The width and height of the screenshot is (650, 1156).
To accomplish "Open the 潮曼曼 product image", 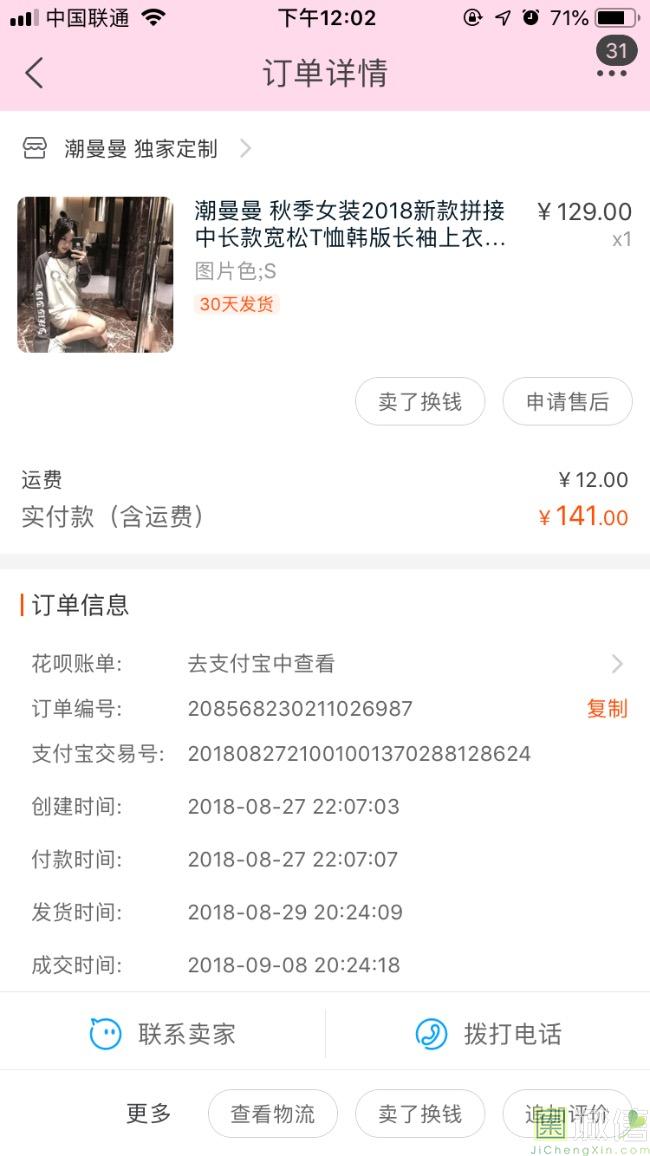I will click(x=95, y=274).
